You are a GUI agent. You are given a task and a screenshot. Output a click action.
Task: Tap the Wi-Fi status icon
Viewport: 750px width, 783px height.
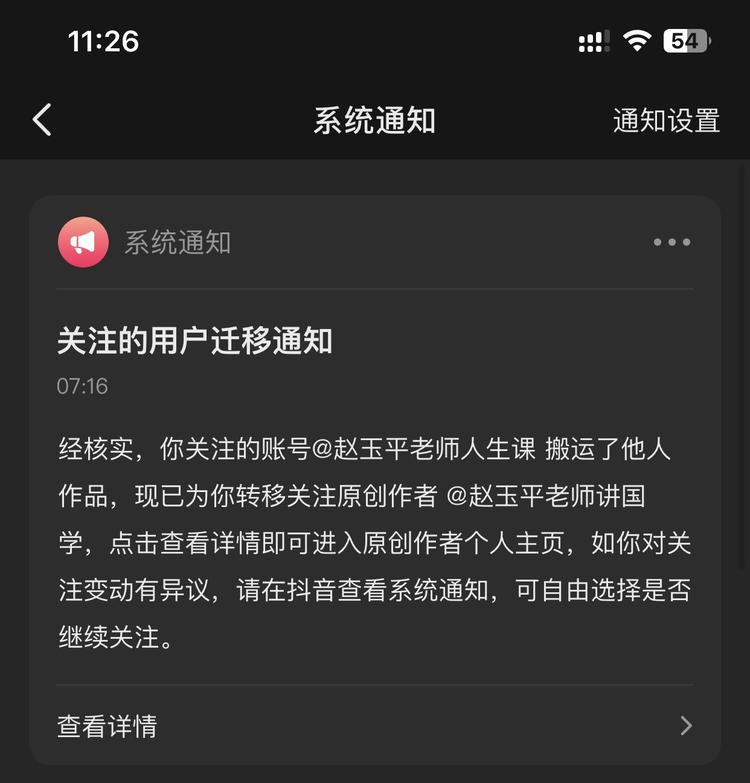pos(637,38)
